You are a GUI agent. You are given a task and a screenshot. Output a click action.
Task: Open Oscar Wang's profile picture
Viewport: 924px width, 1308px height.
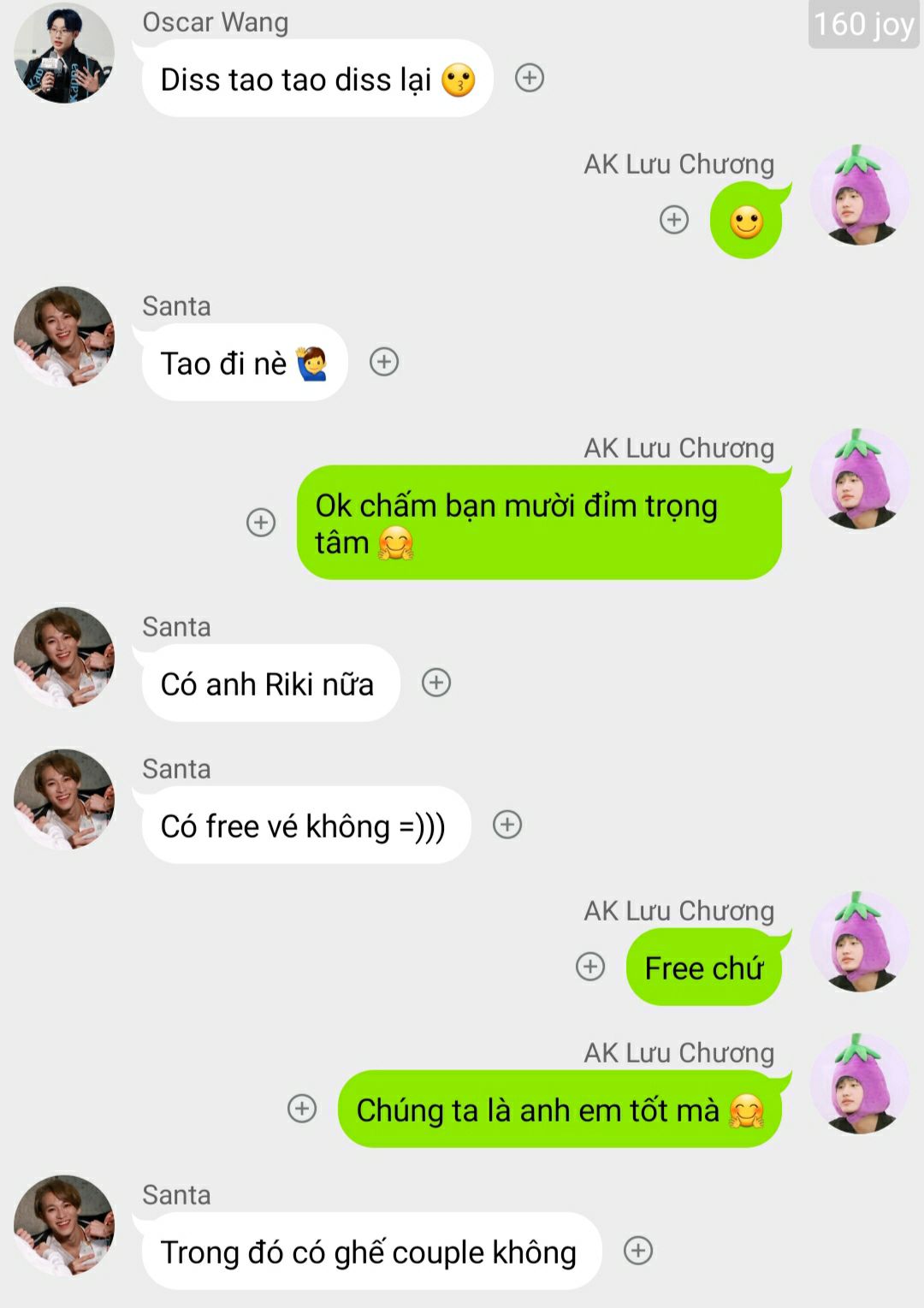64,53
